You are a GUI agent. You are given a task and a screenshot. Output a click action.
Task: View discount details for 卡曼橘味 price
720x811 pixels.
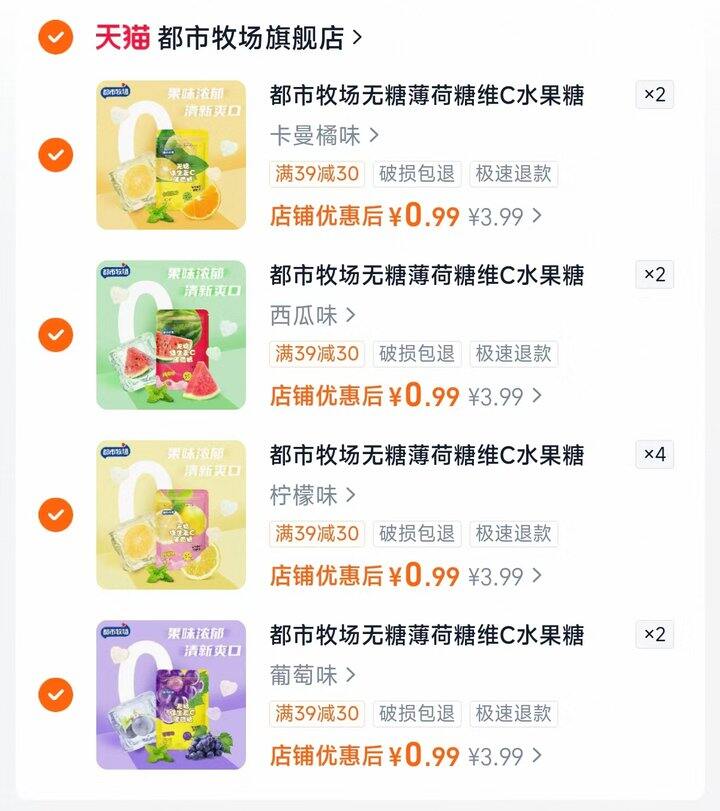(406, 215)
